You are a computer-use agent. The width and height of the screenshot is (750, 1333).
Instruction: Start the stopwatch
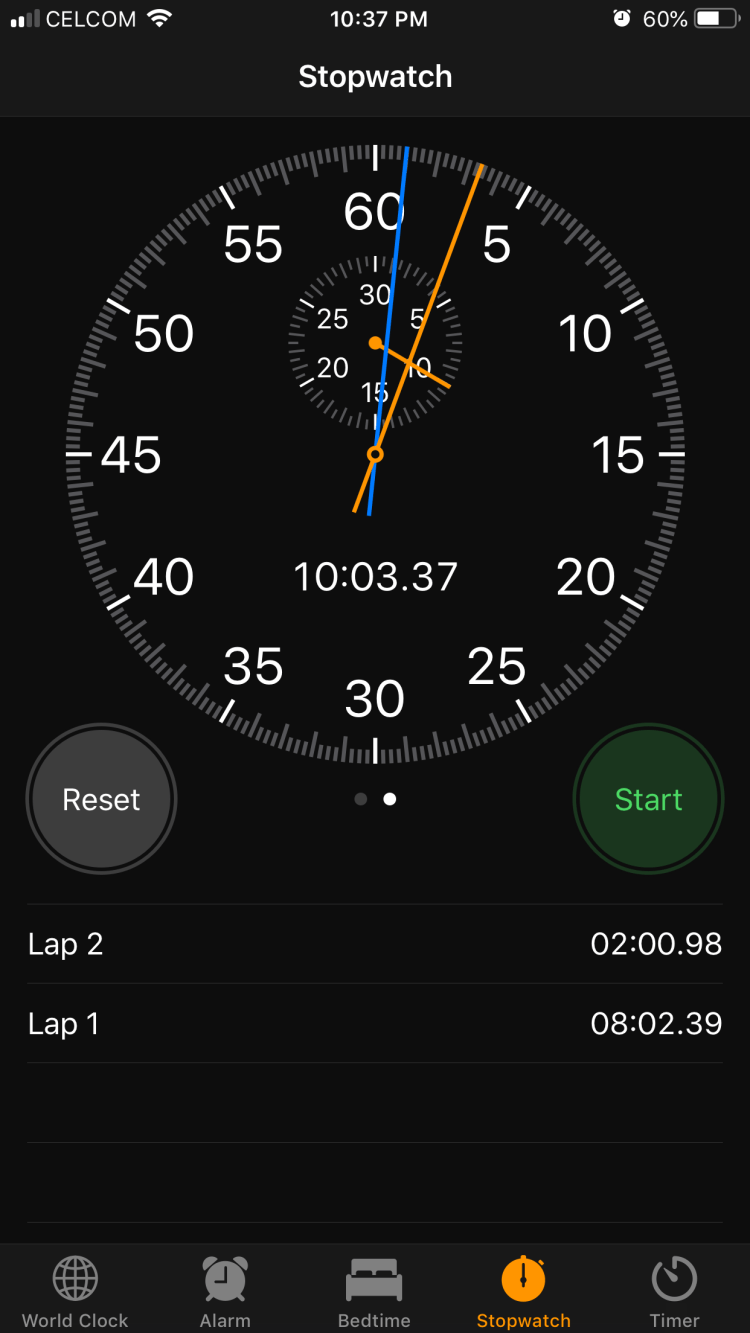pos(648,799)
